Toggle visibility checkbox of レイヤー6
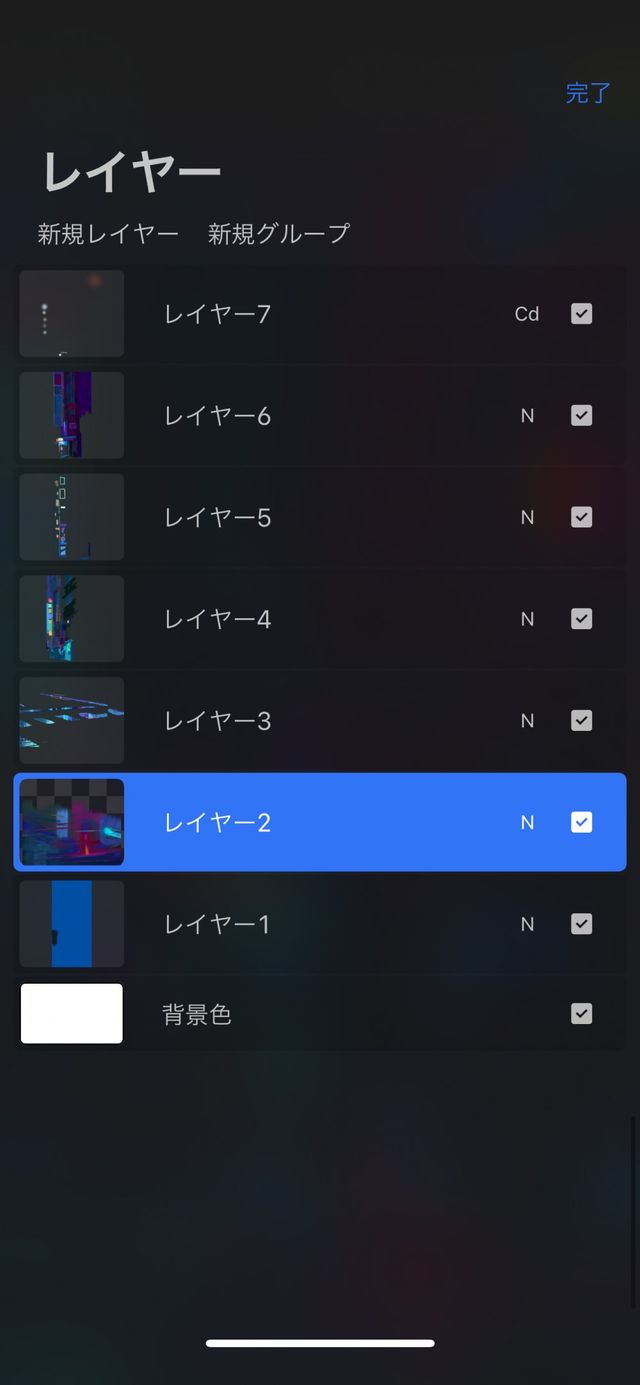 tap(581, 416)
